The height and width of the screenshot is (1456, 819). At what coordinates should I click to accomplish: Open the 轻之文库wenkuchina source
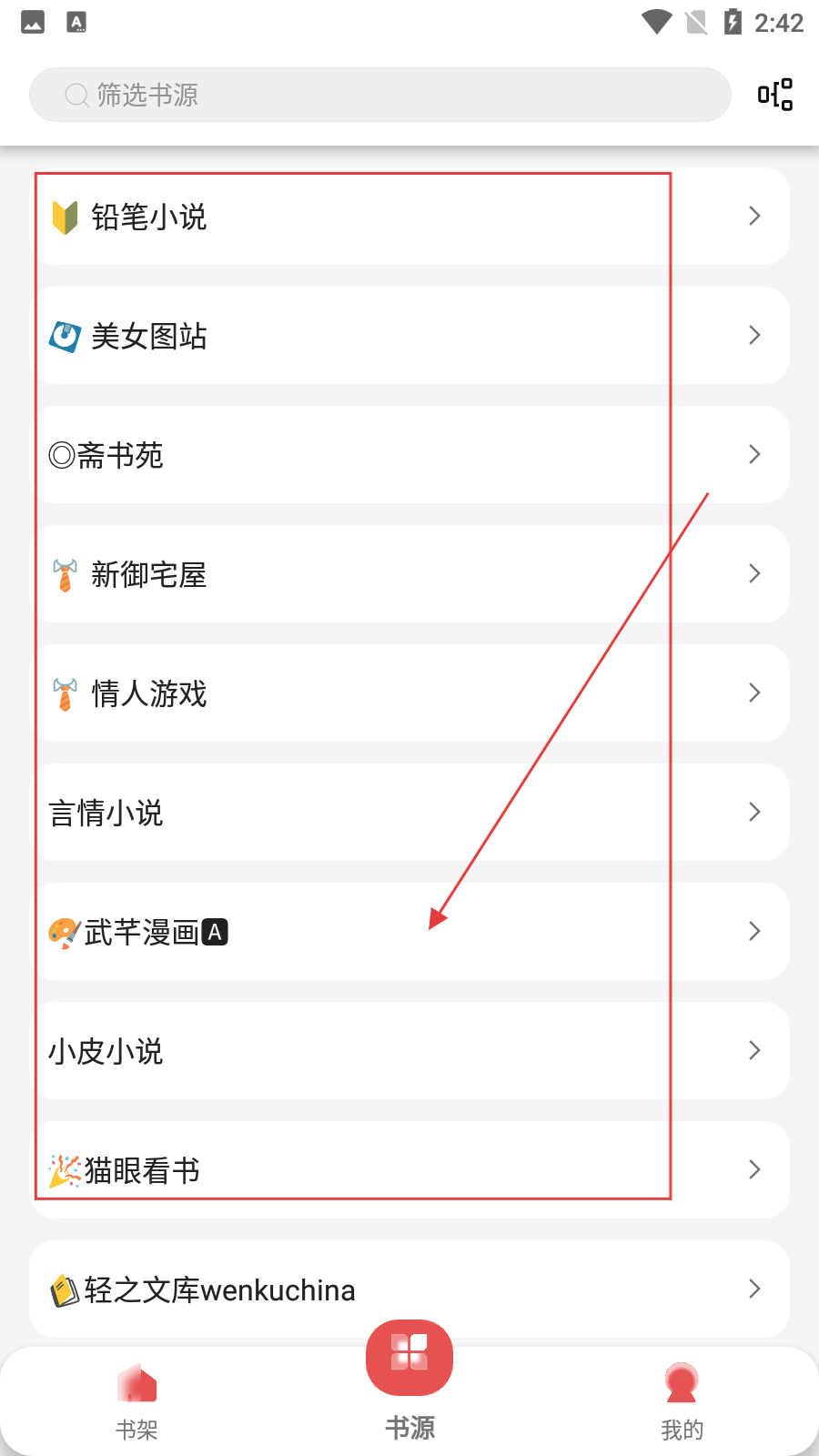tap(409, 1289)
